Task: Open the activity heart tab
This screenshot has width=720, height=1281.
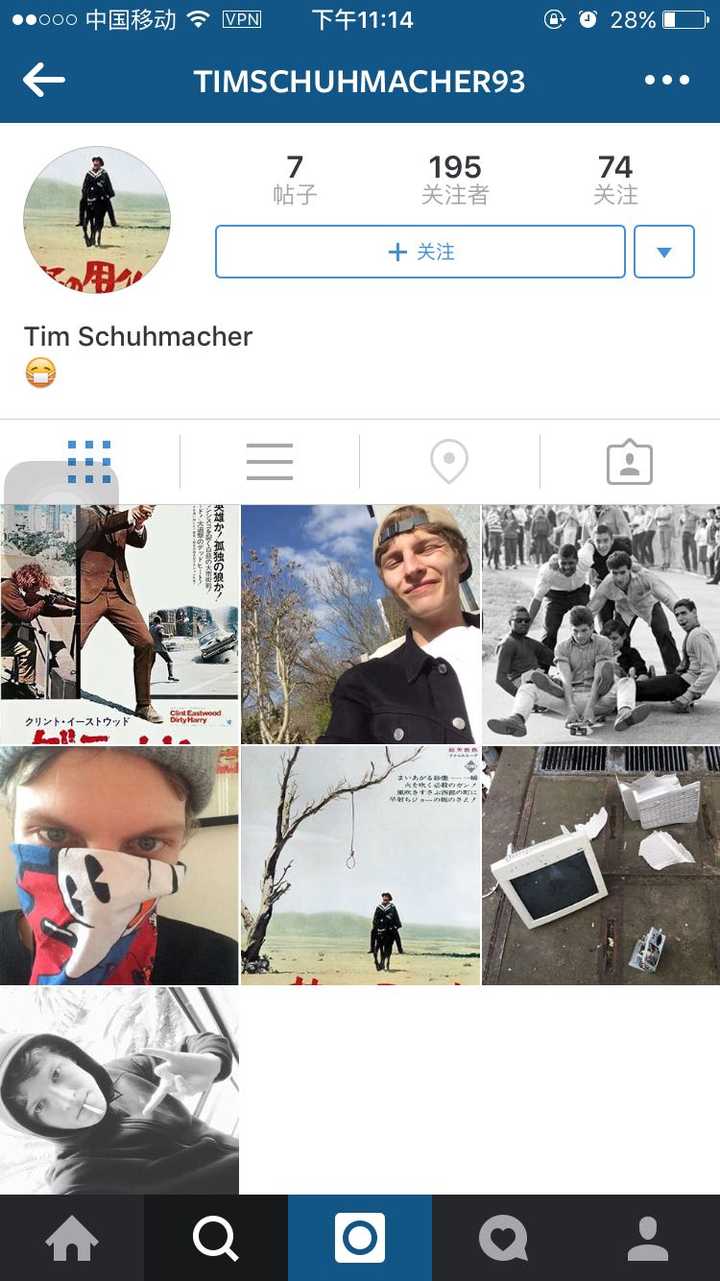Action: pos(503,1238)
